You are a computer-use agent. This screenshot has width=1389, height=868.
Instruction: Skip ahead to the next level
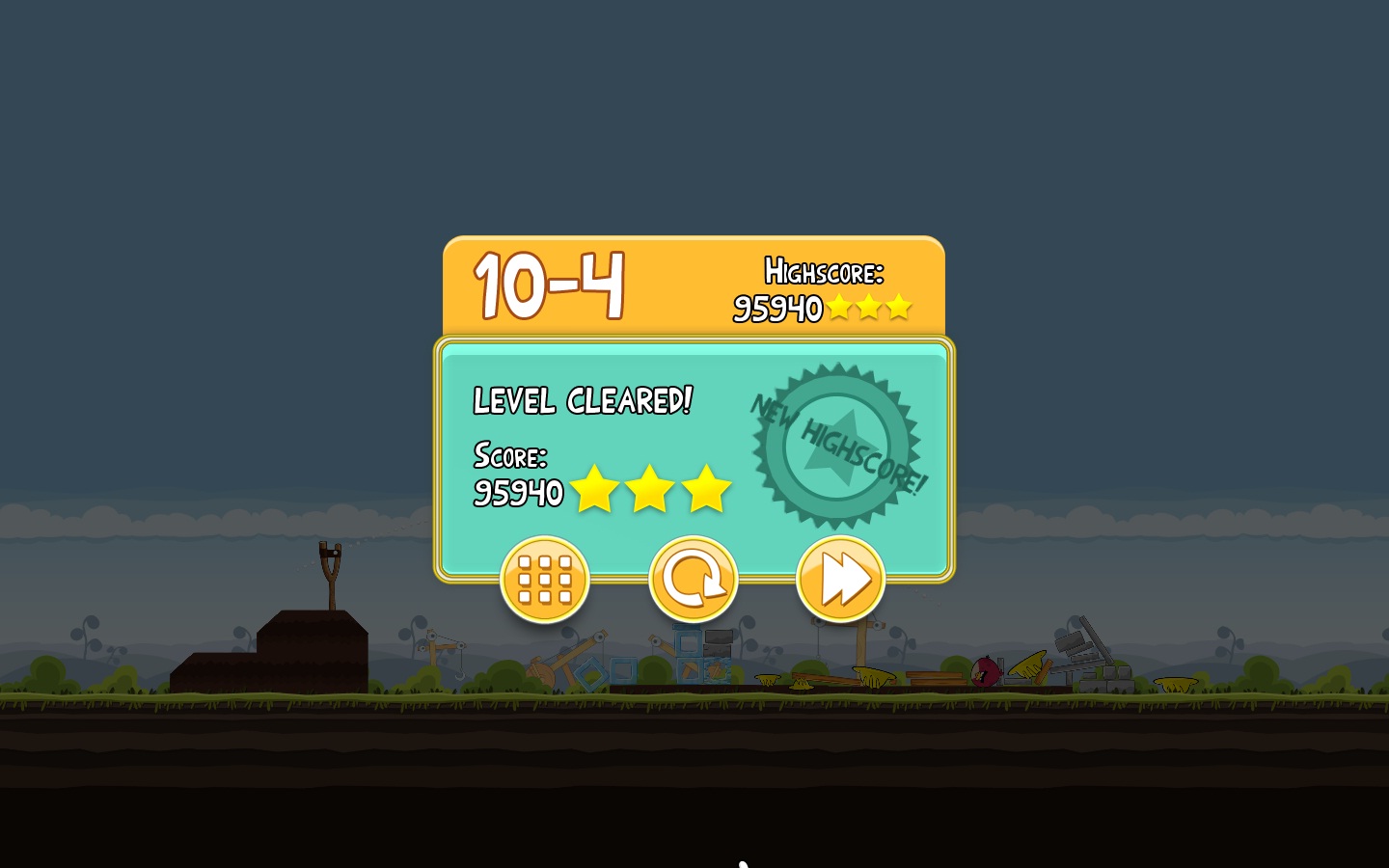coord(840,580)
